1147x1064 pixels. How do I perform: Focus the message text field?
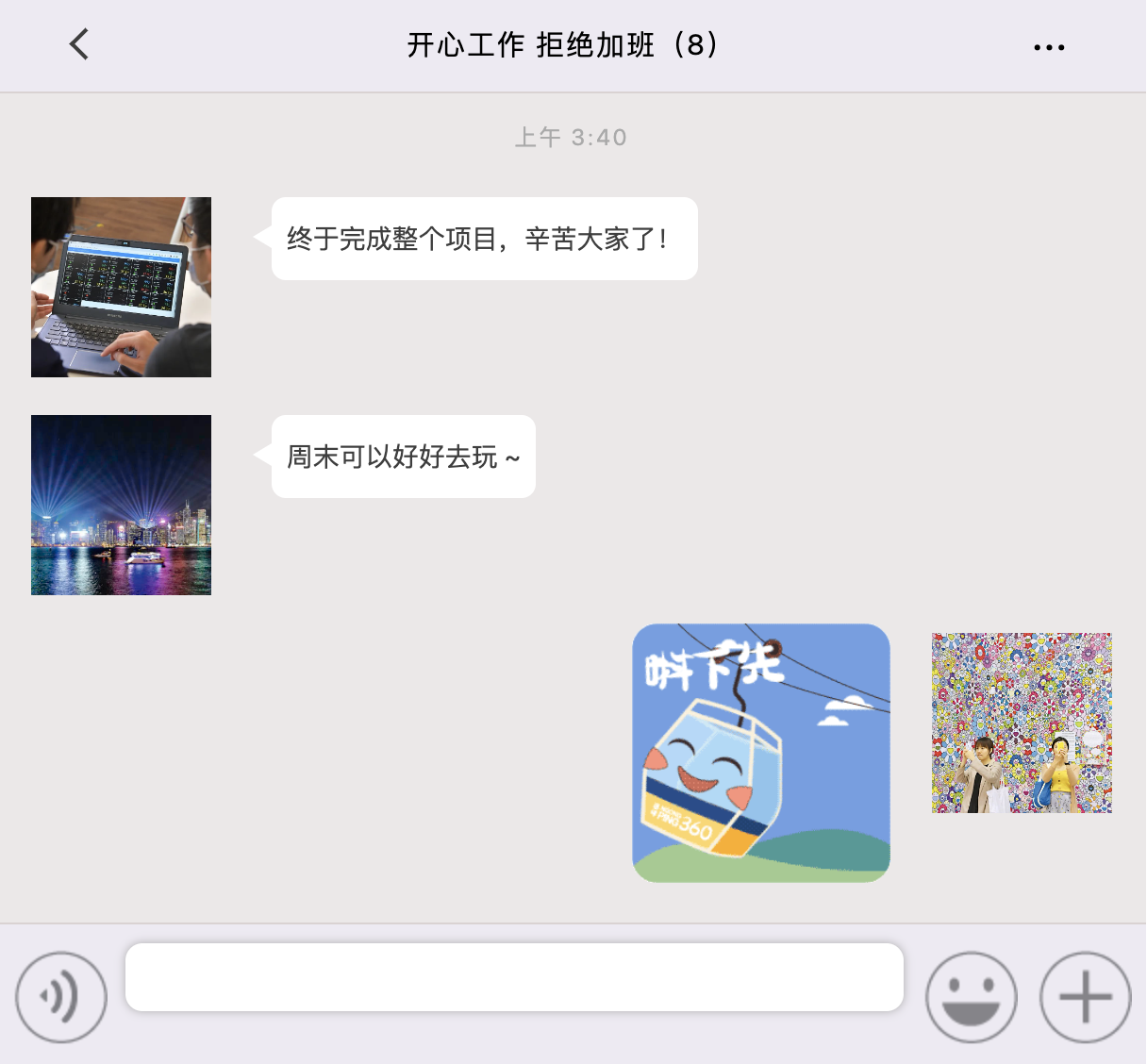(514, 977)
